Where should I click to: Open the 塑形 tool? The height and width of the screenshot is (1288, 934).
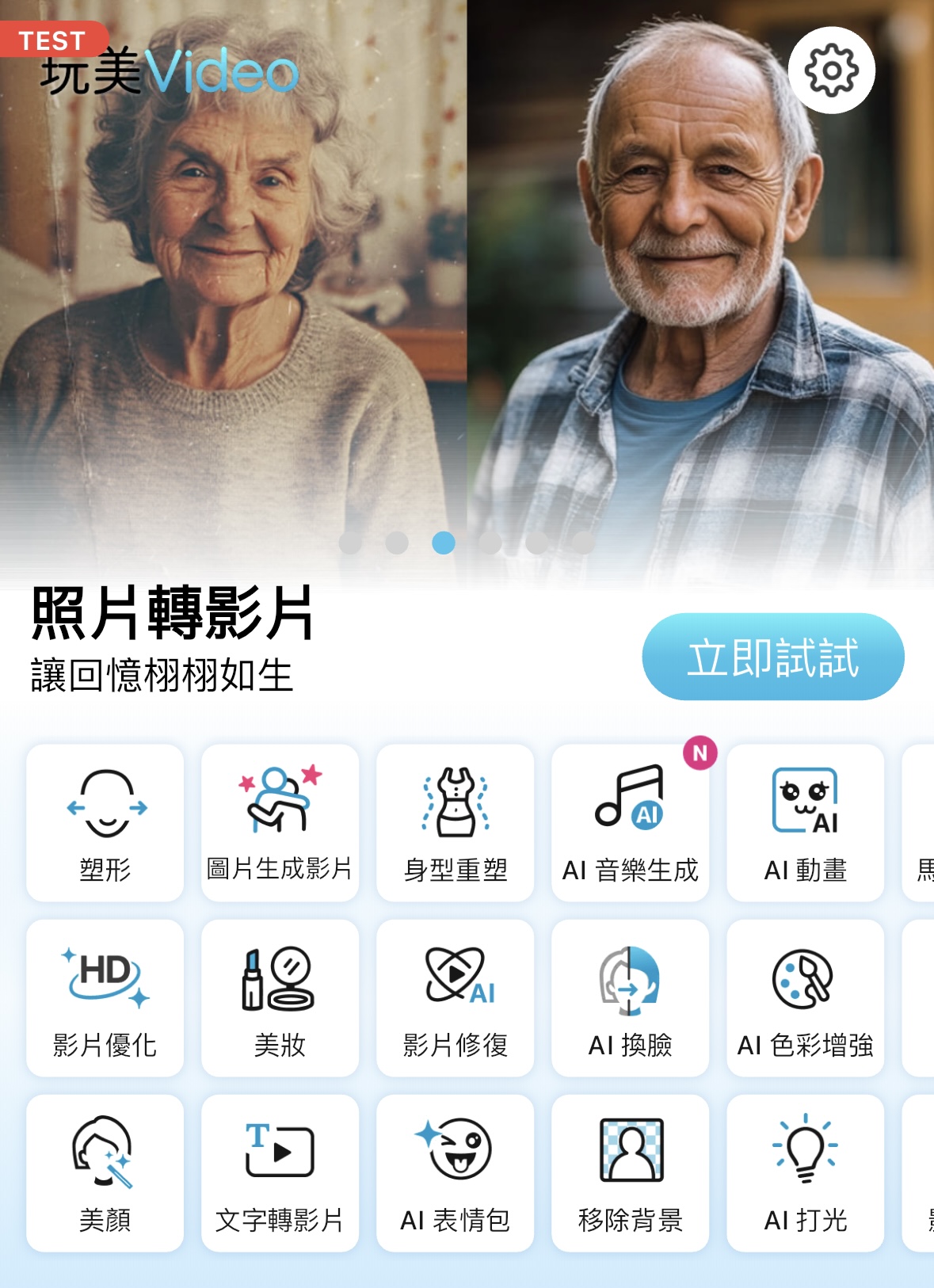(x=105, y=822)
